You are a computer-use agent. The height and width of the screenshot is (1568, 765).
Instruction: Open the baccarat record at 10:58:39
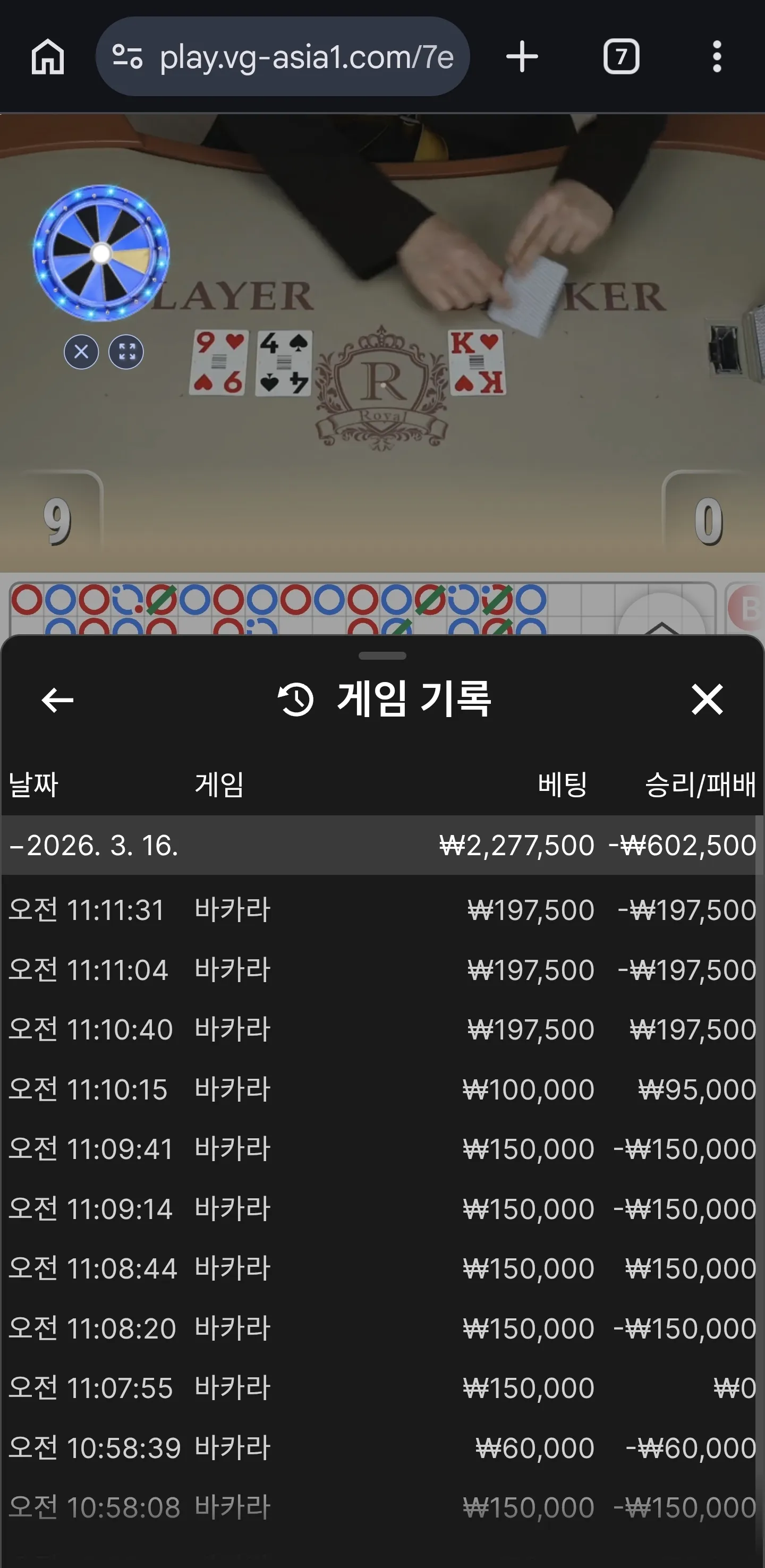pyautogui.click(x=382, y=1447)
